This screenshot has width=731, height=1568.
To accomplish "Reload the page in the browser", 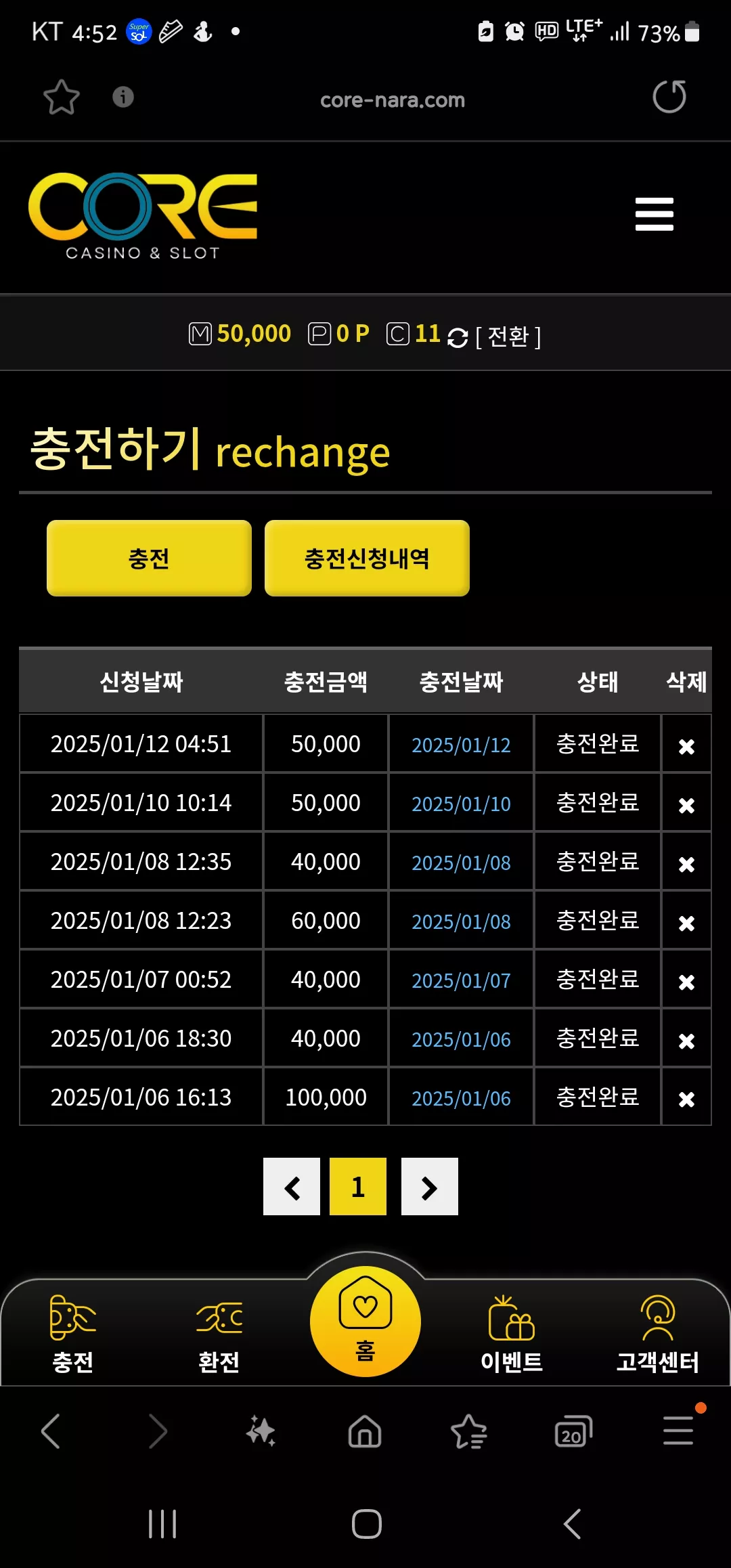I will coord(669,97).
